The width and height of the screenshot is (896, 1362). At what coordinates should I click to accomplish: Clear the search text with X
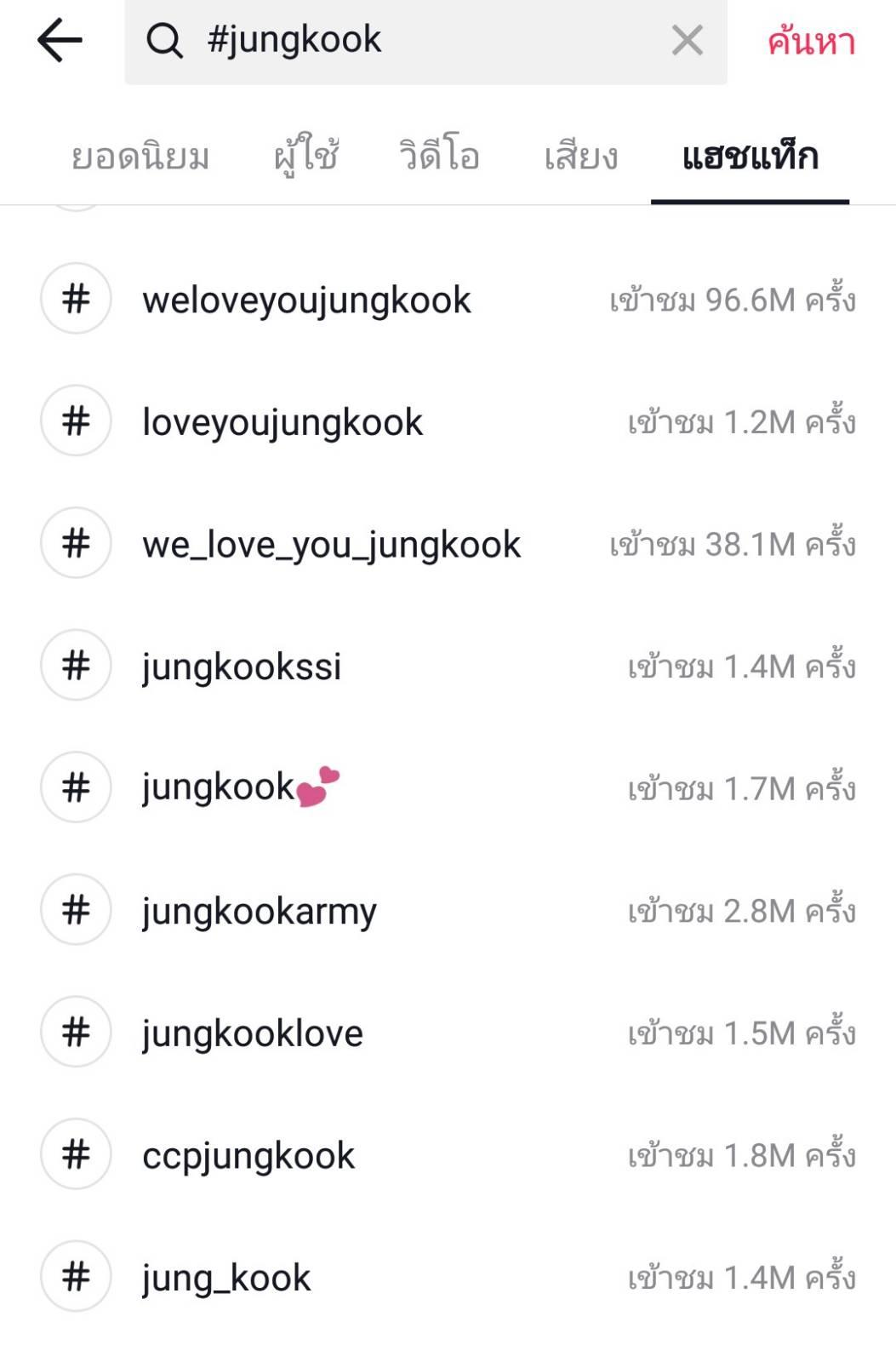687,40
